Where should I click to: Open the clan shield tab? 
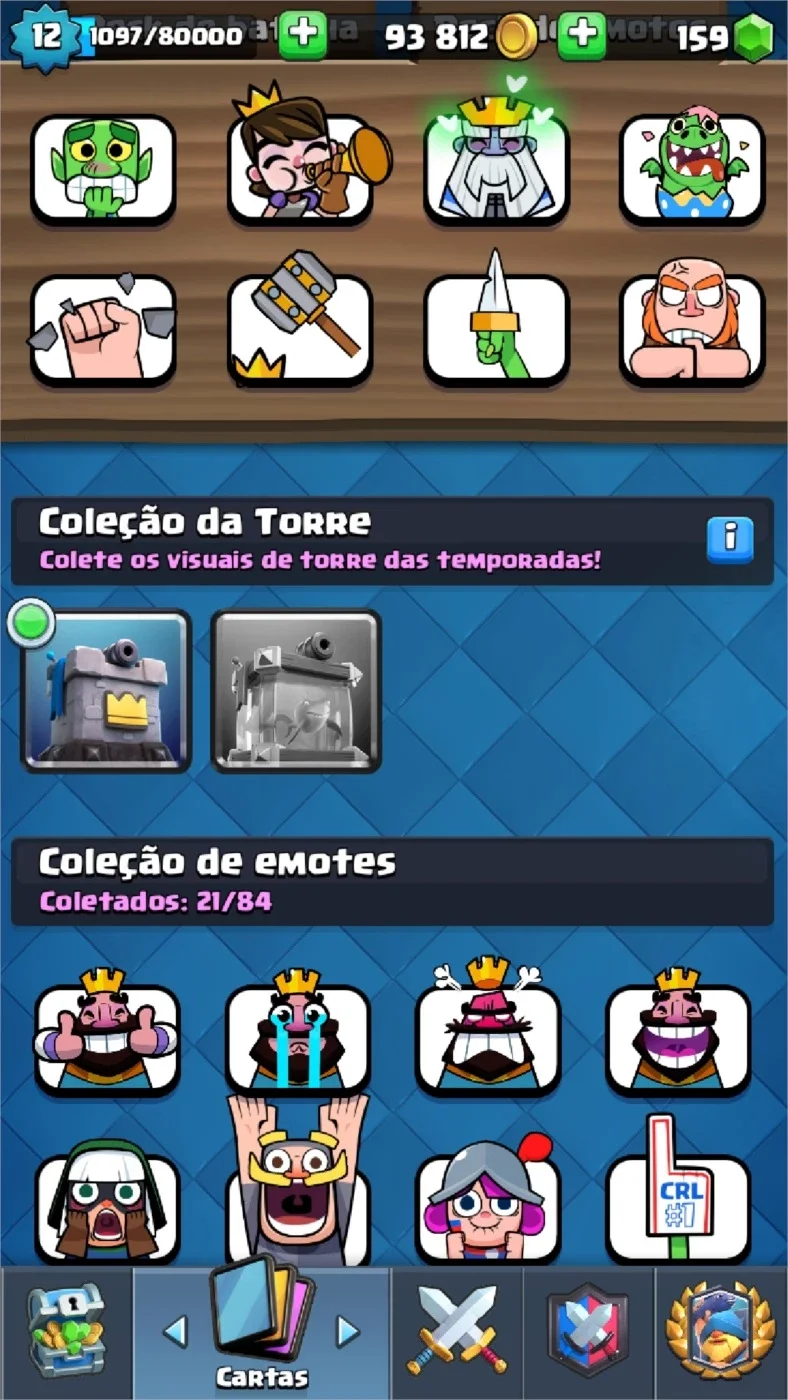pyautogui.click(x=588, y=1333)
